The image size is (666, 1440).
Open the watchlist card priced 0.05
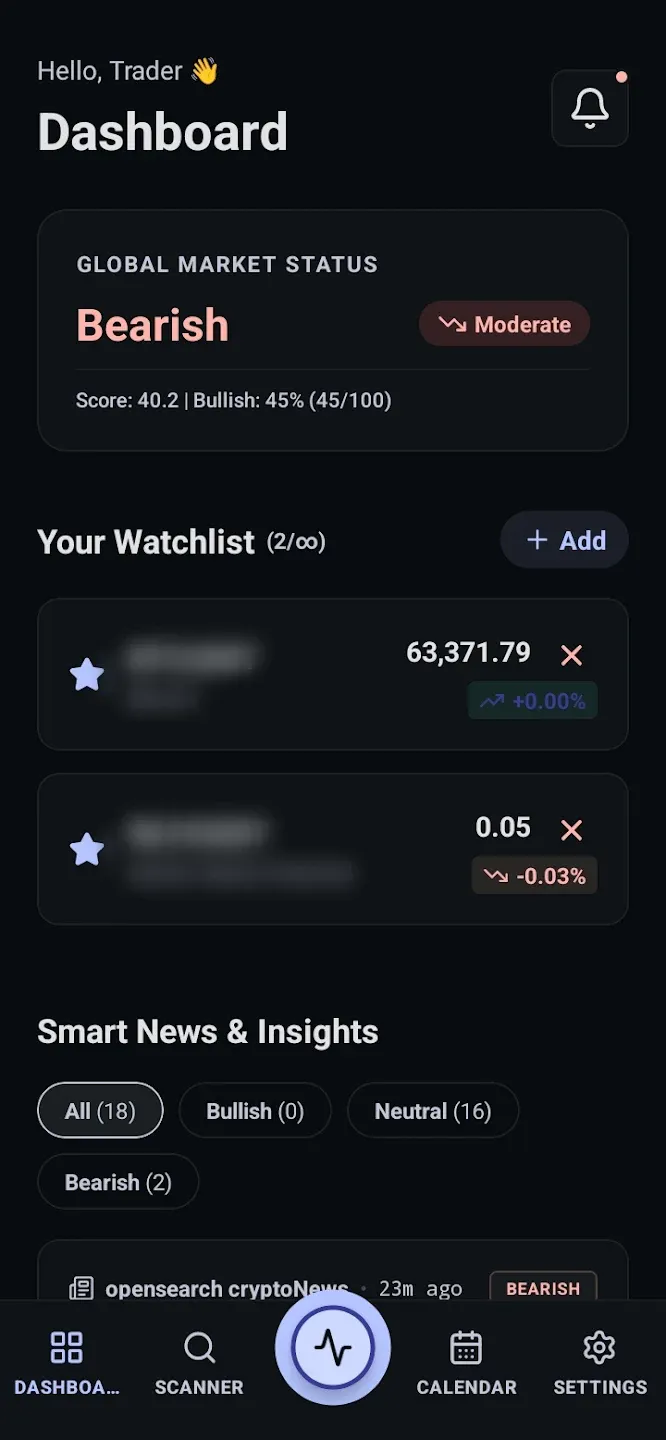pos(333,849)
